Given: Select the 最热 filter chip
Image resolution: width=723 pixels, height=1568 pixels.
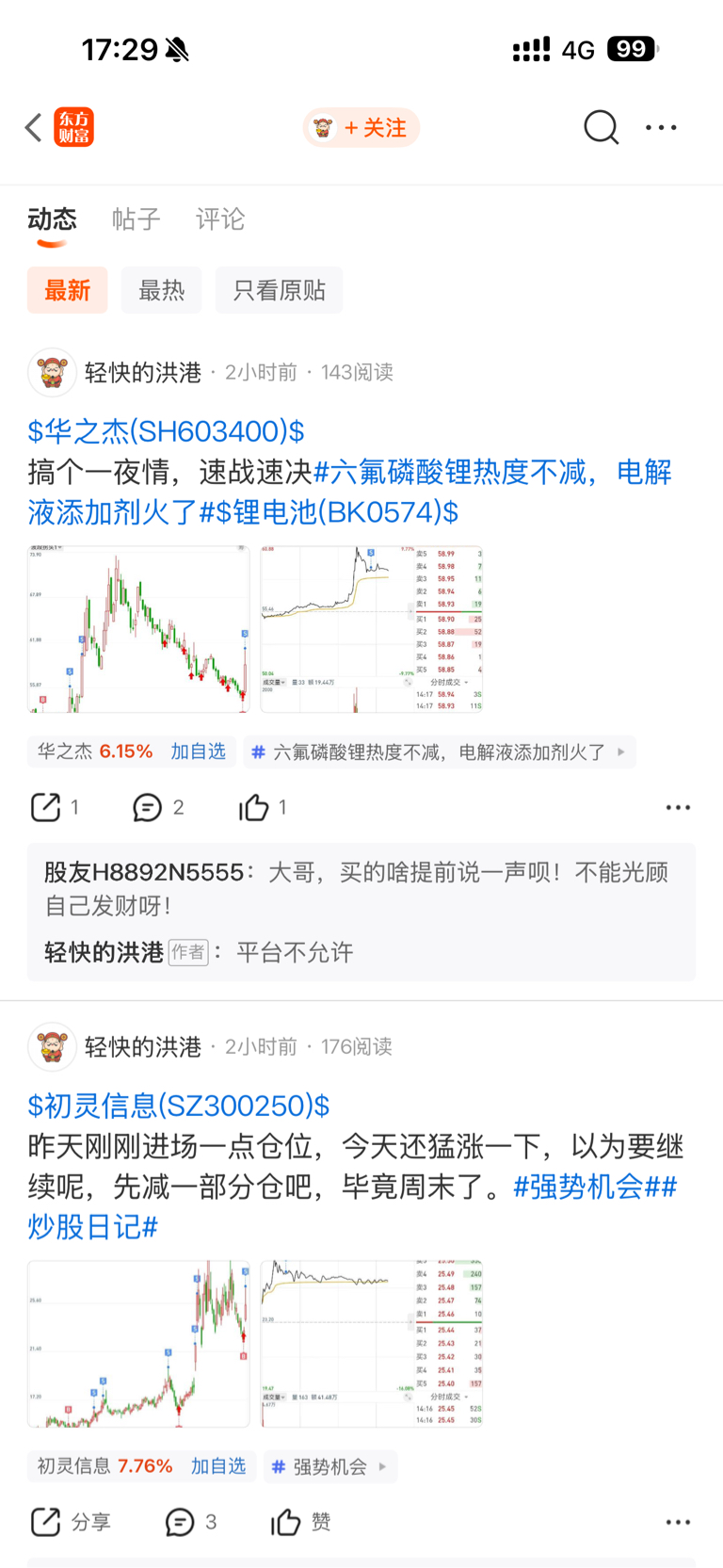Looking at the screenshot, I should [161, 290].
